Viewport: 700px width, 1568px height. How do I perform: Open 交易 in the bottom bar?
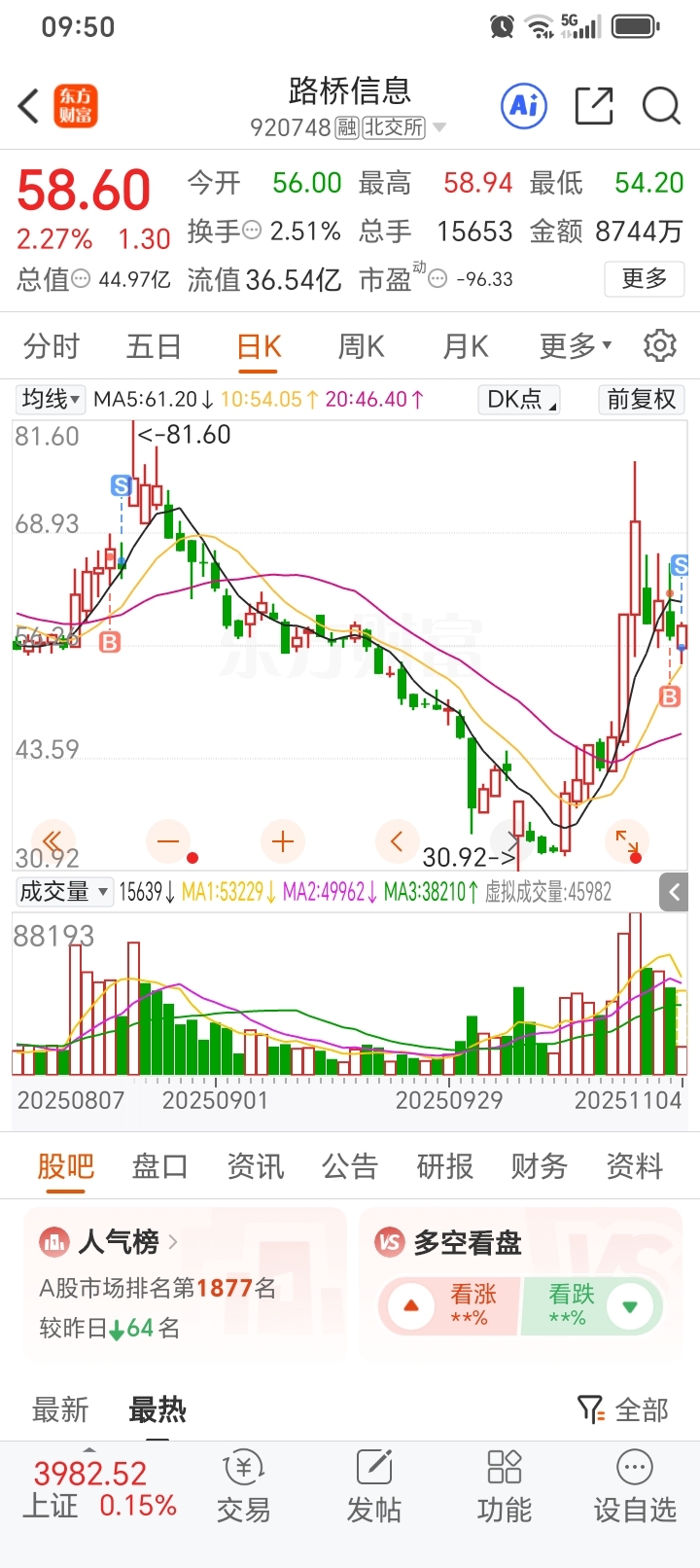click(243, 1488)
